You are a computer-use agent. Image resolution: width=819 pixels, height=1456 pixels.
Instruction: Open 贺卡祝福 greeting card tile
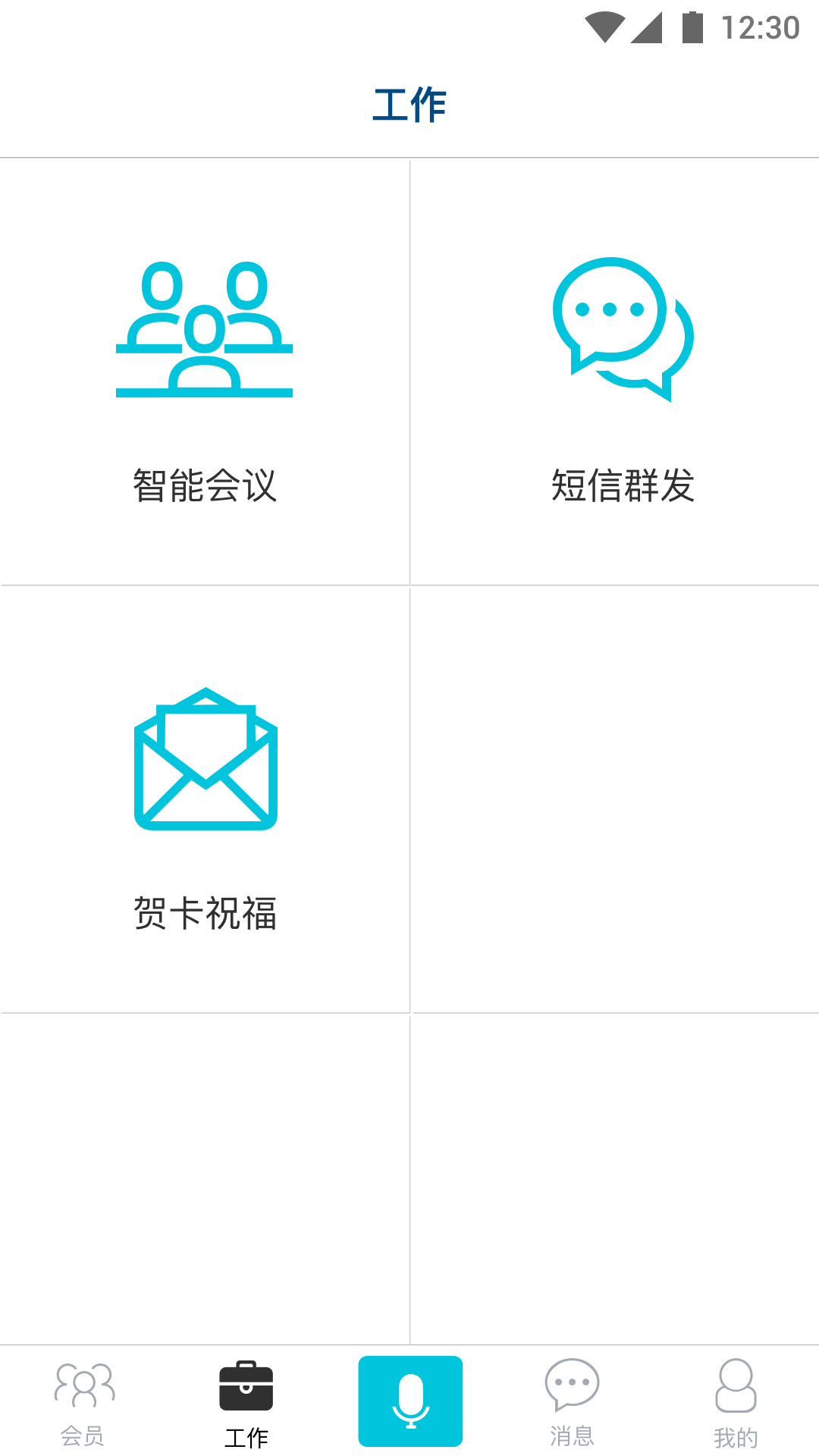[x=205, y=800]
